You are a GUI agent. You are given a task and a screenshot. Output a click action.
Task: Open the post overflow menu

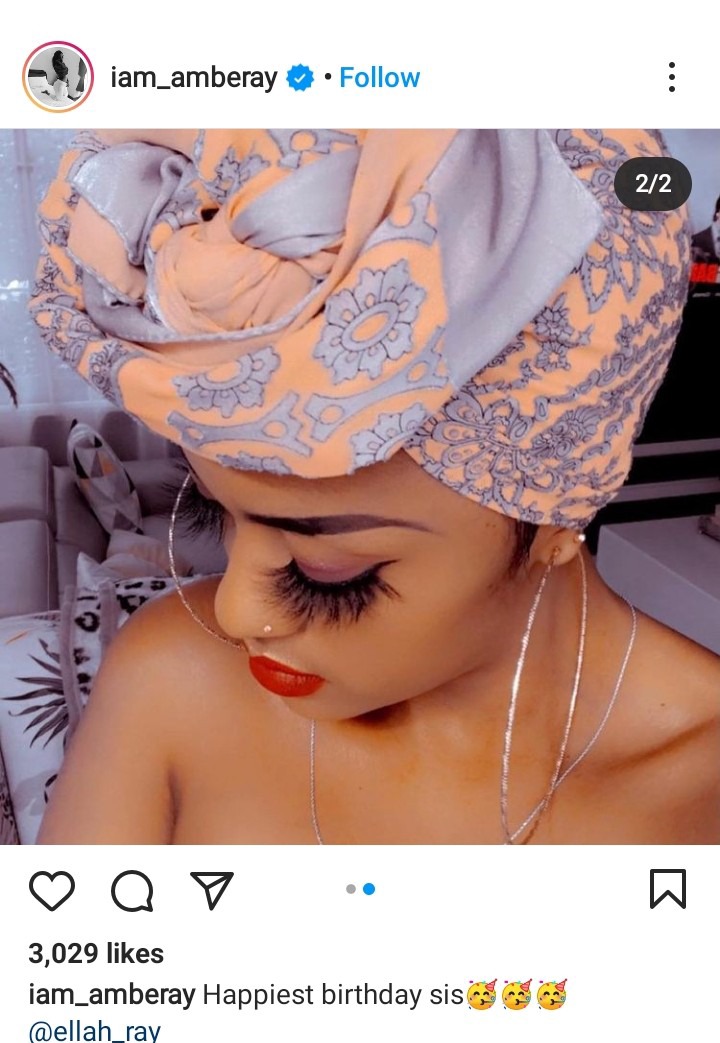671,77
